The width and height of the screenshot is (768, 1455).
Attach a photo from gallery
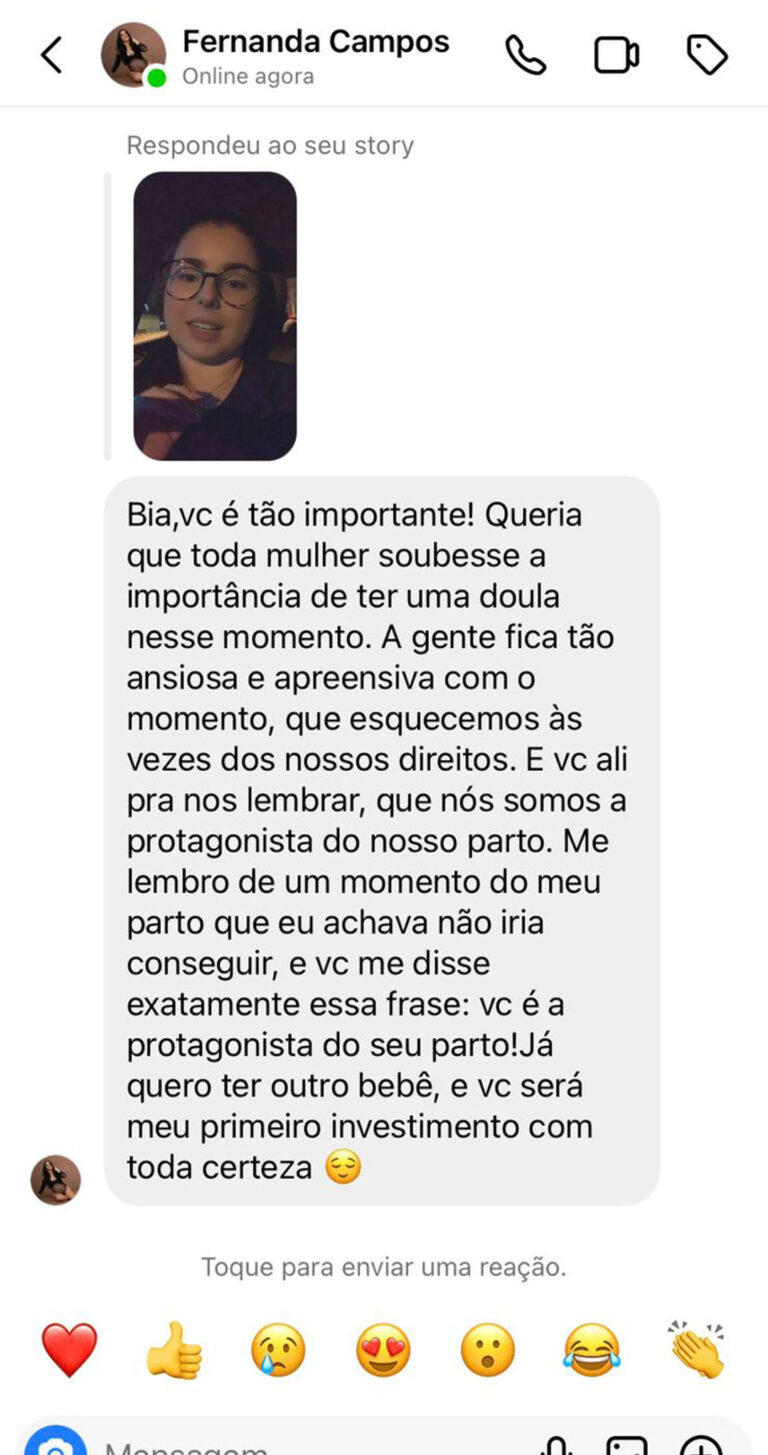tap(628, 1446)
